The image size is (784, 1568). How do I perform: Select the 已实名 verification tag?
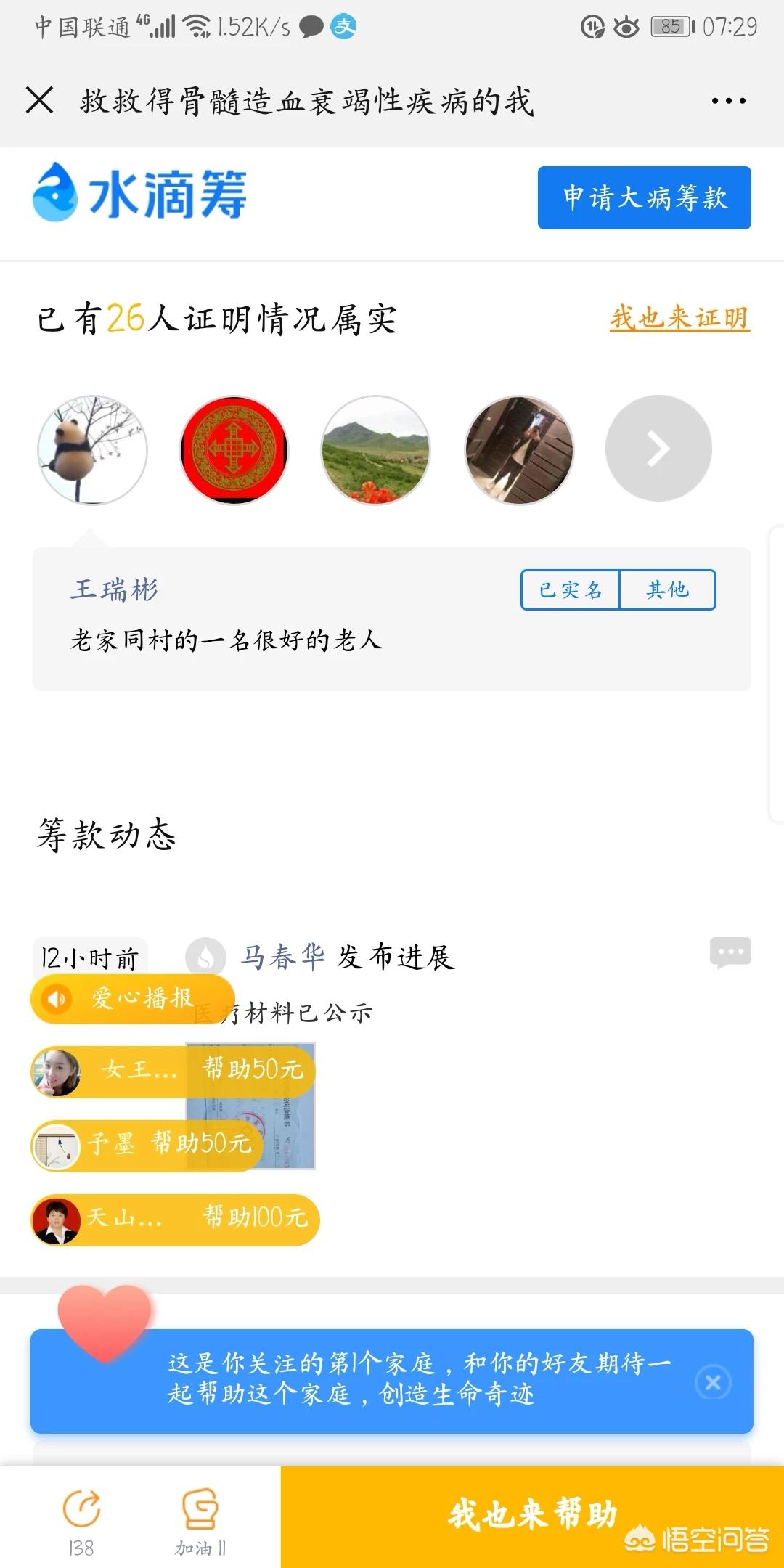tap(568, 590)
